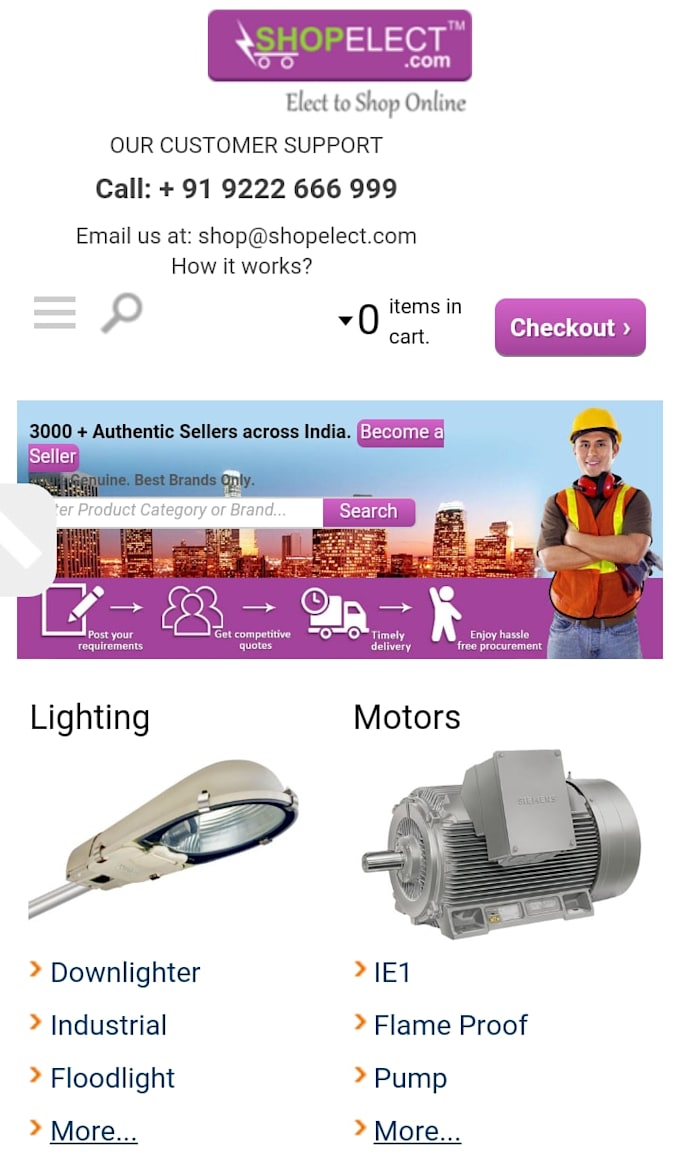Image resolution: width=680 pixels, height=1152 pixels.
Task: Open the hamburger menu
Action: [x=54, y=313]
